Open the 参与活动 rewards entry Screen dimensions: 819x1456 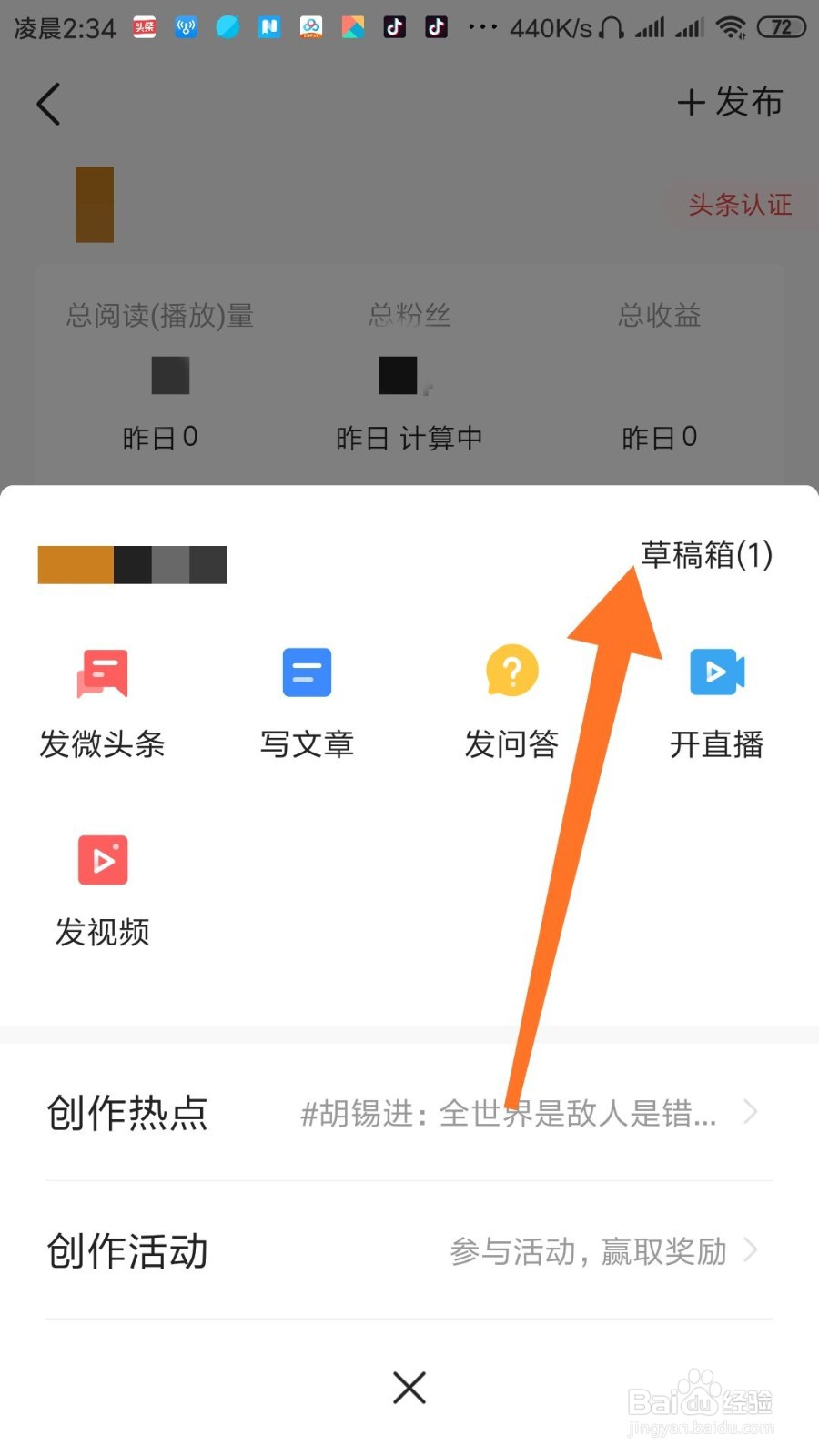(589, 1252)
